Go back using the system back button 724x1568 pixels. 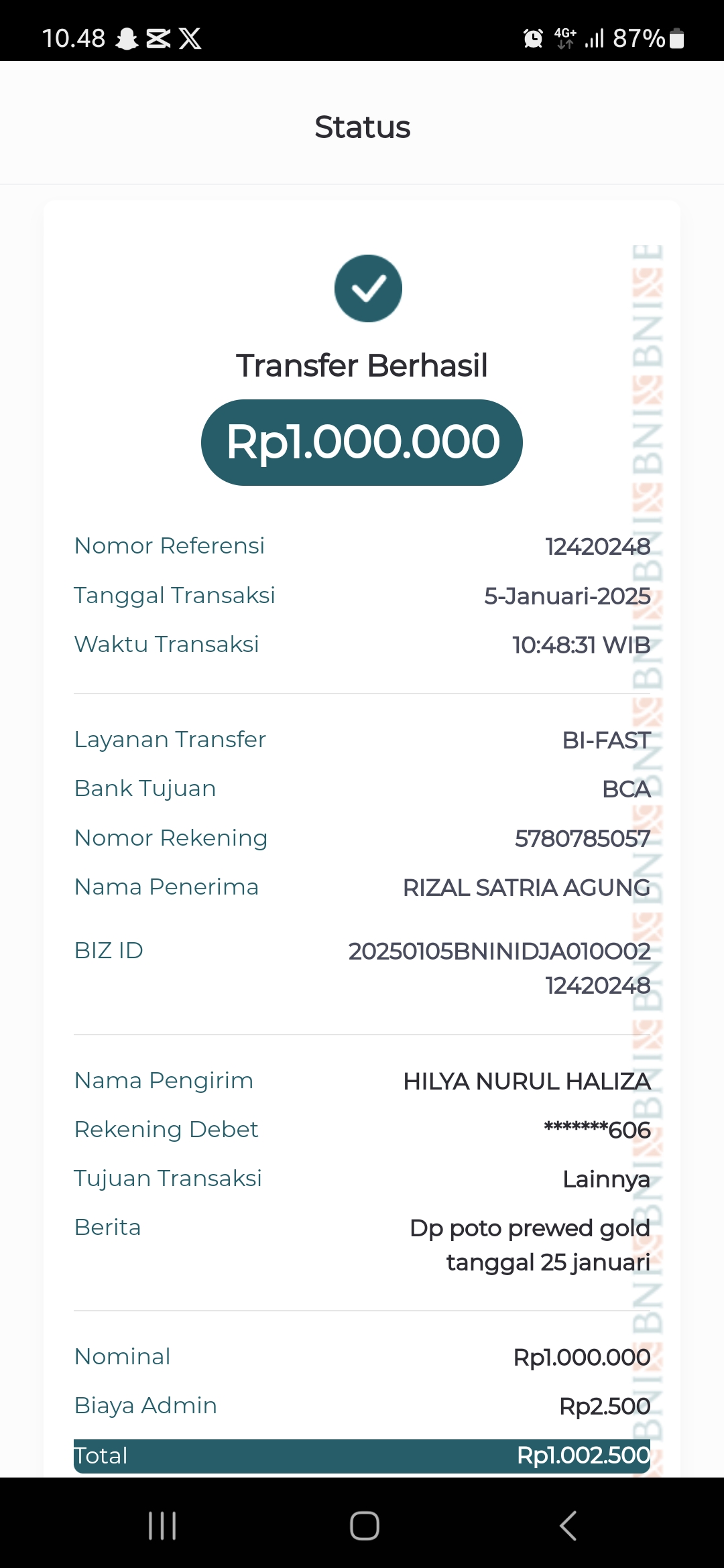coord(568,1526)
